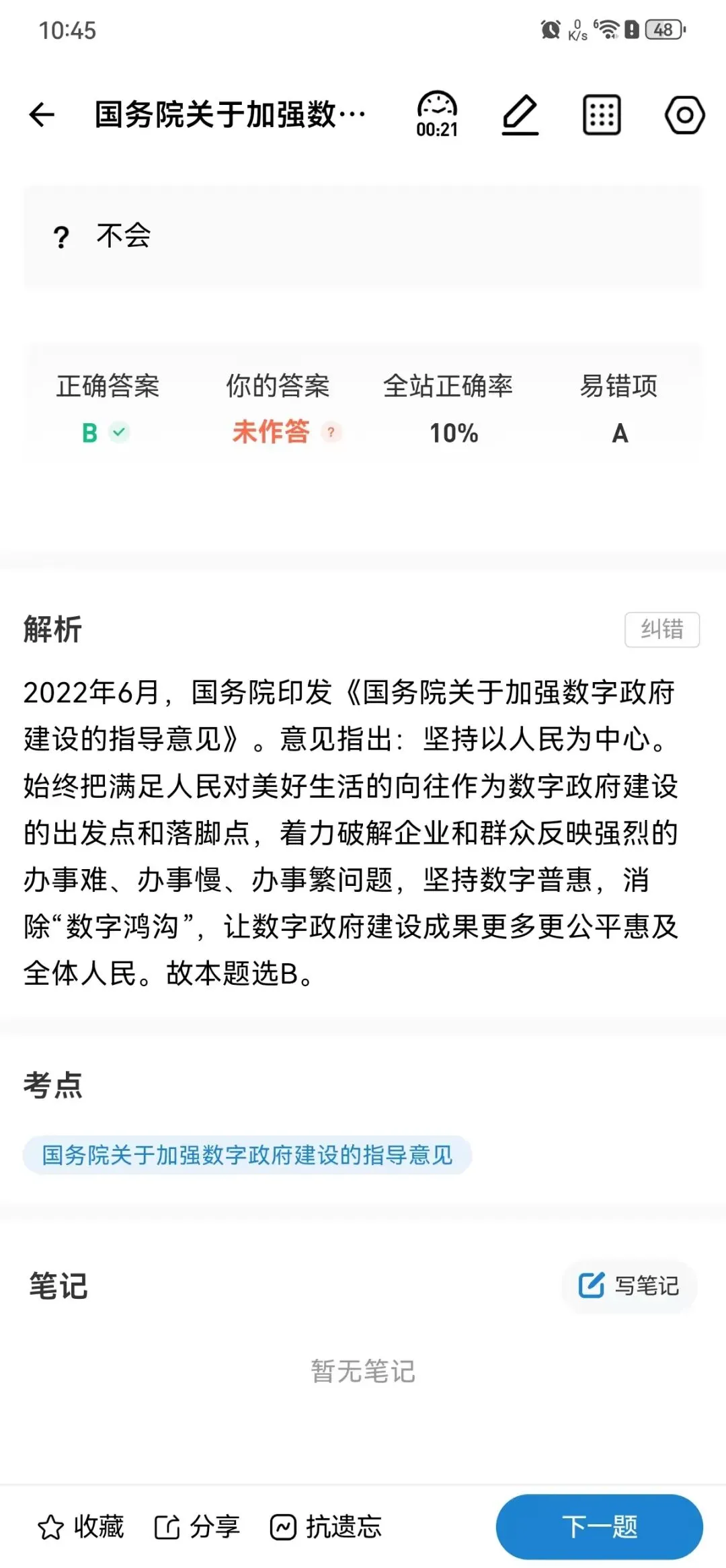Viewport: 726px width, 1568px height.
Task: Write a note with 写笔记
Action: pos(629,1285)
